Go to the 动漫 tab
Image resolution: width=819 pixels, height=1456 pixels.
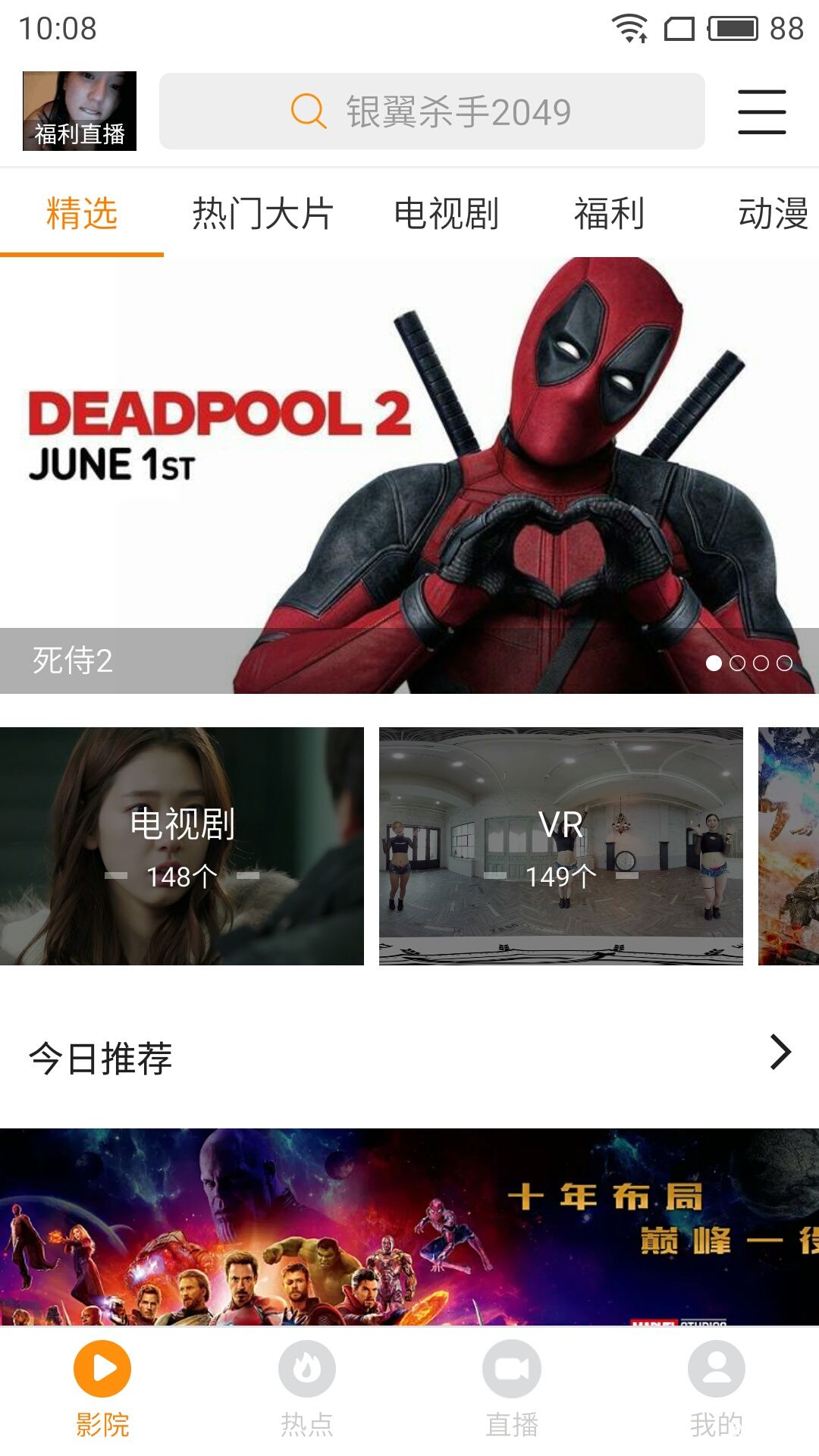[x=772, y=213]
